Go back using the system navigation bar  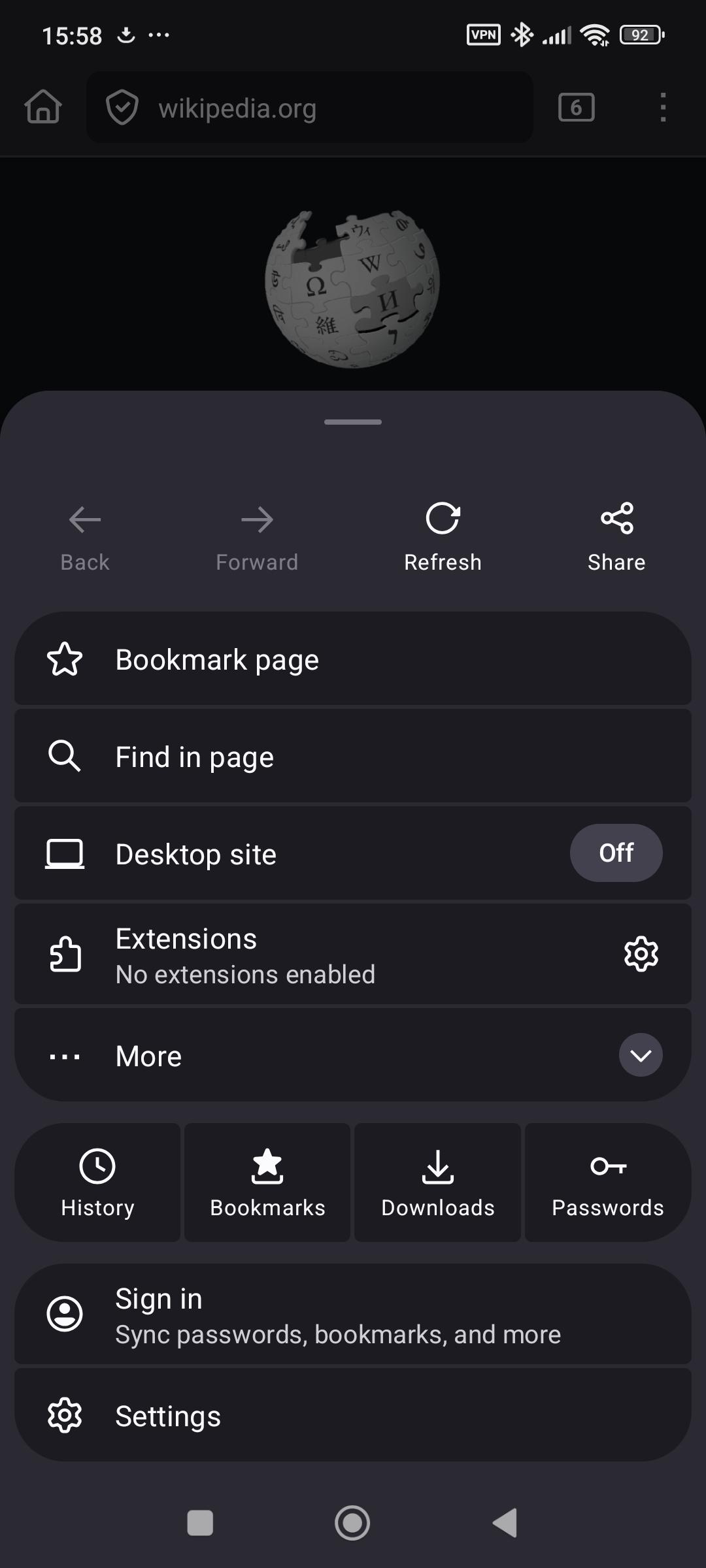pyautogui.click(x=505, y=1523)
